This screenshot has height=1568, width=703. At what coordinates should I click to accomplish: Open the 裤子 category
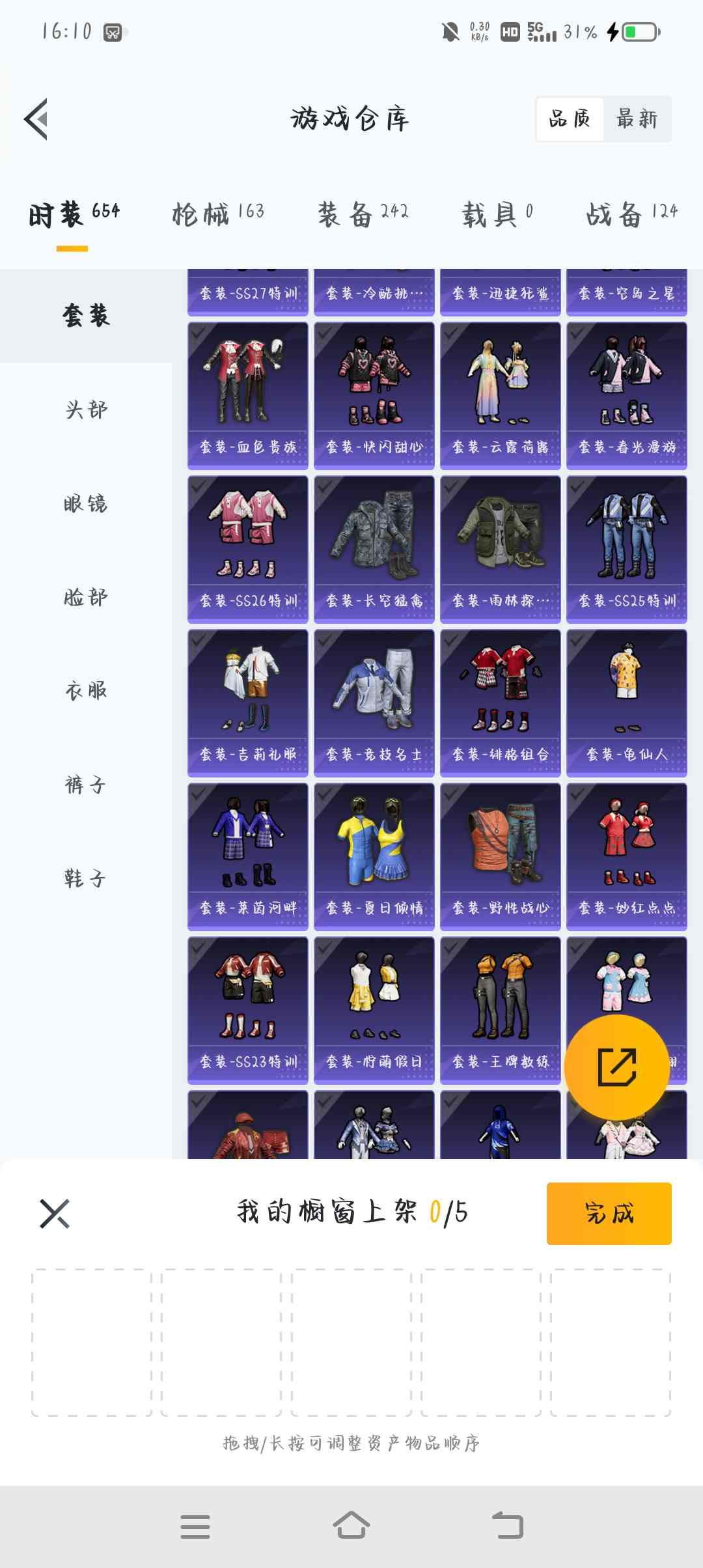86,785
